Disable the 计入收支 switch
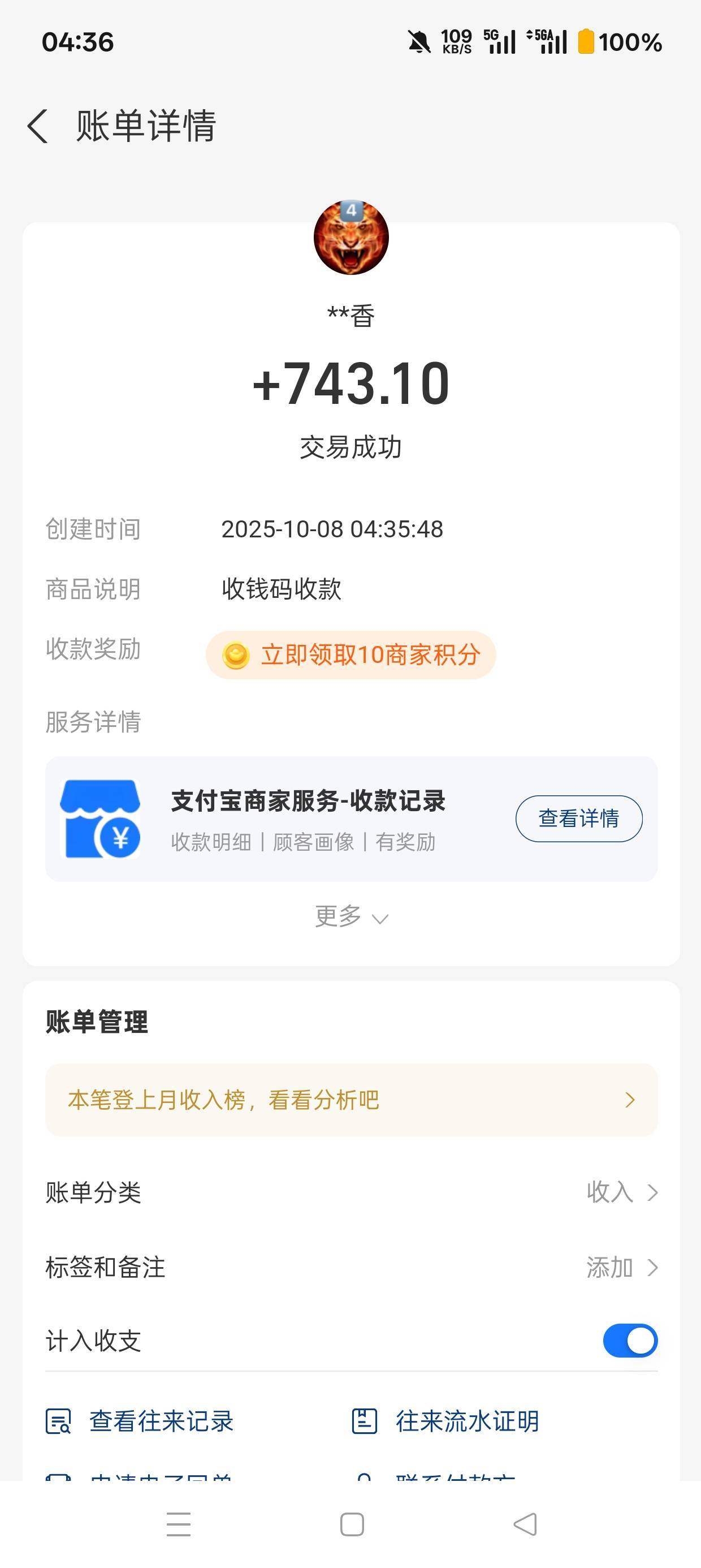 click(630, 1341)
